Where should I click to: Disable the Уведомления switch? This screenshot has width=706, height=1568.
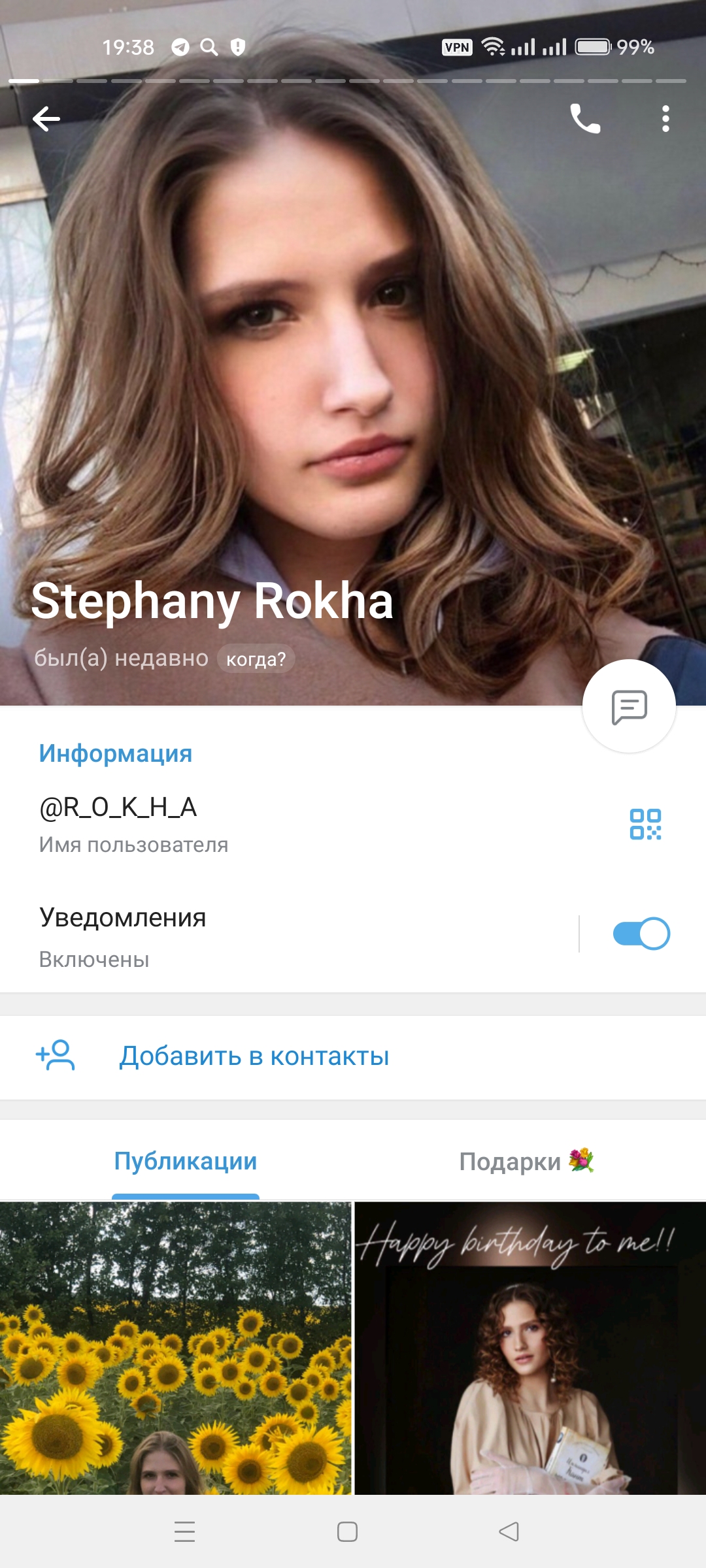pyautogui.click(x=641, y=934)
